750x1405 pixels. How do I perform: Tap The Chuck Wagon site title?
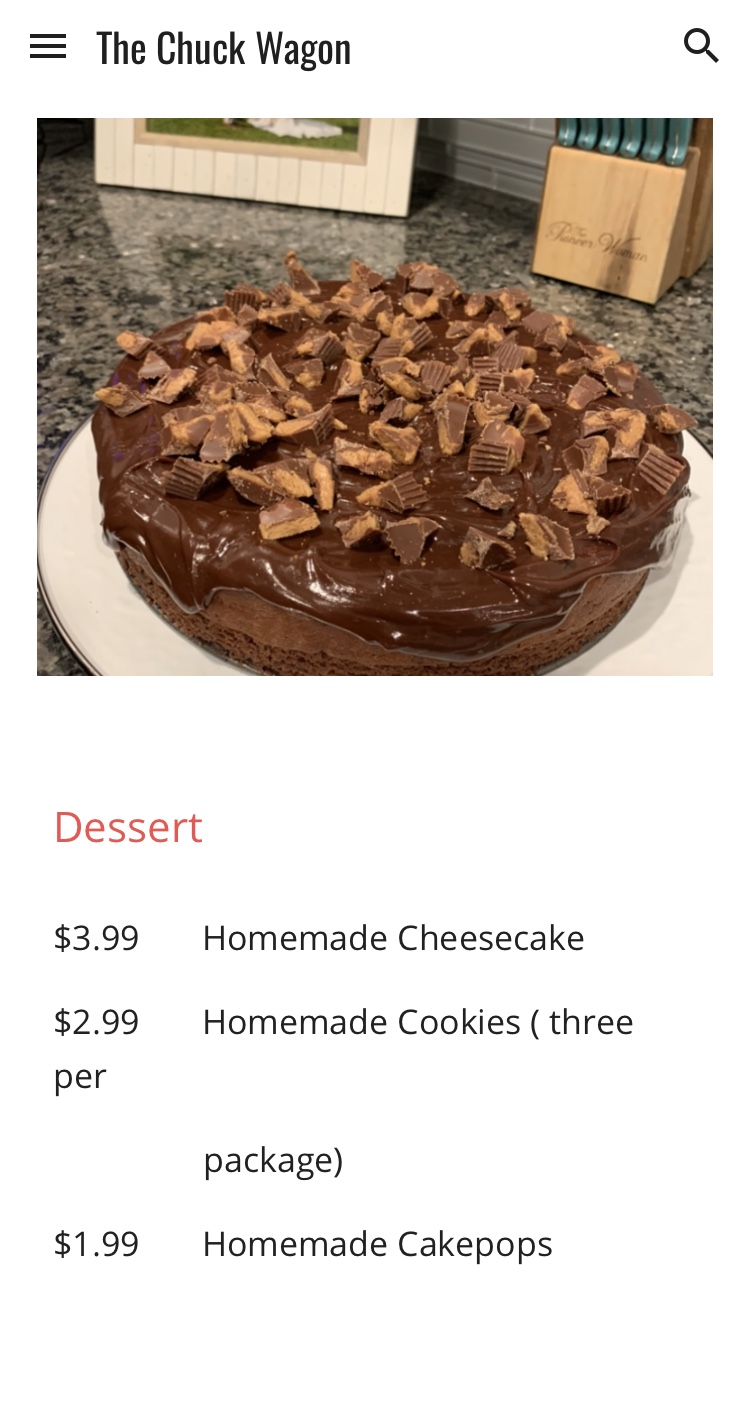224,48
